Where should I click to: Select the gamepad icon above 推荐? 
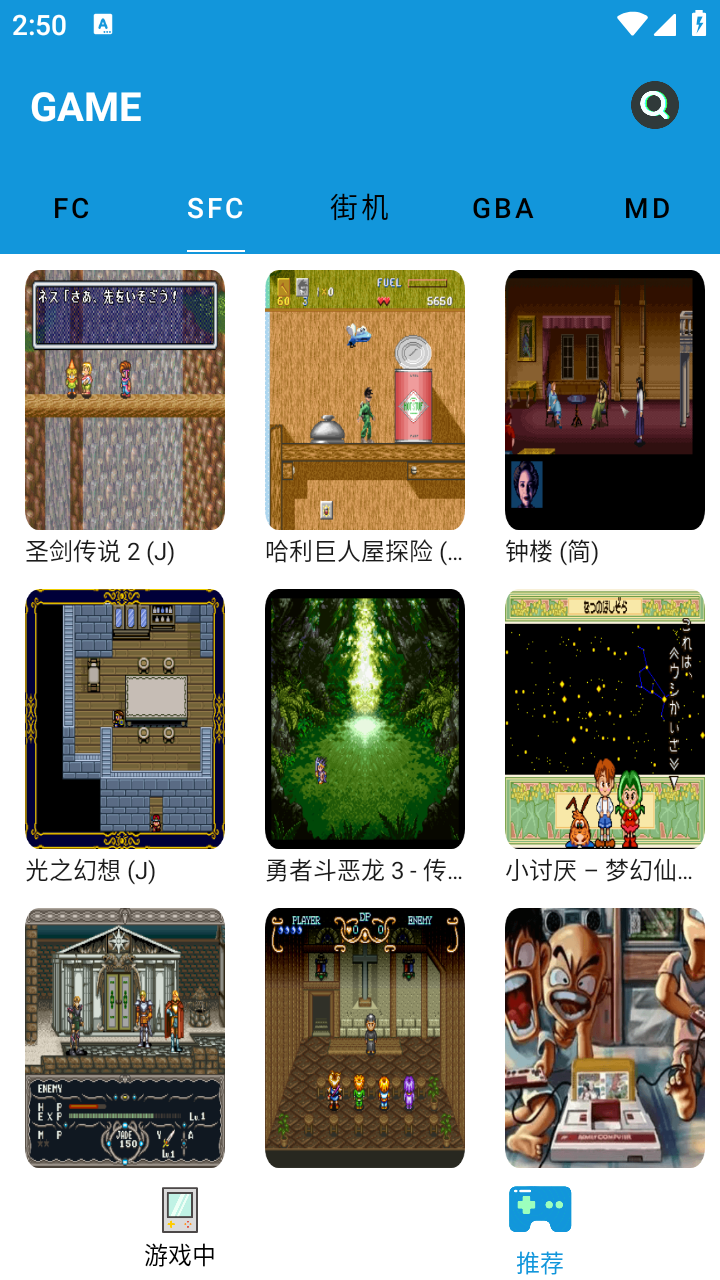coord(539,1208)
